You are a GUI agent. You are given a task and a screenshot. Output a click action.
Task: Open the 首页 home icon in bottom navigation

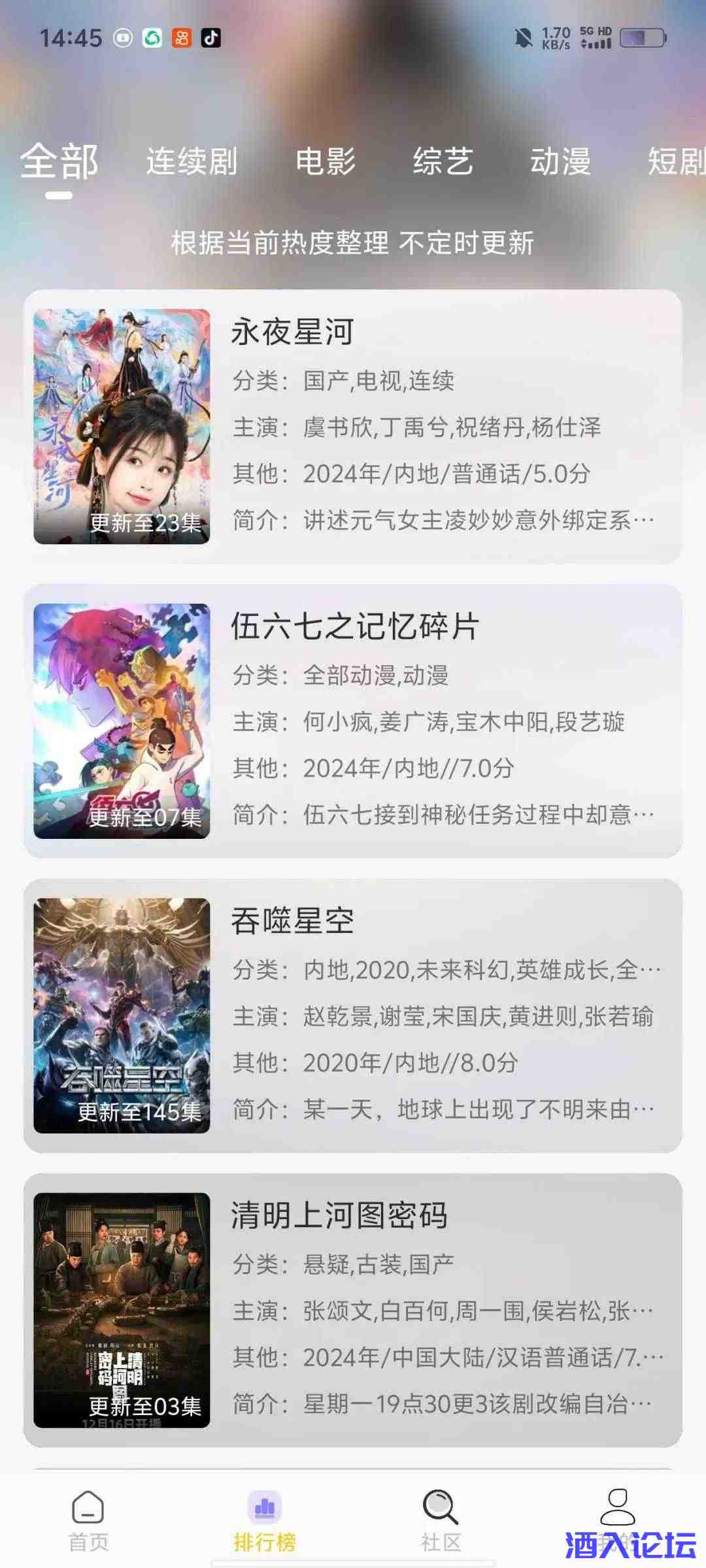87,1506
